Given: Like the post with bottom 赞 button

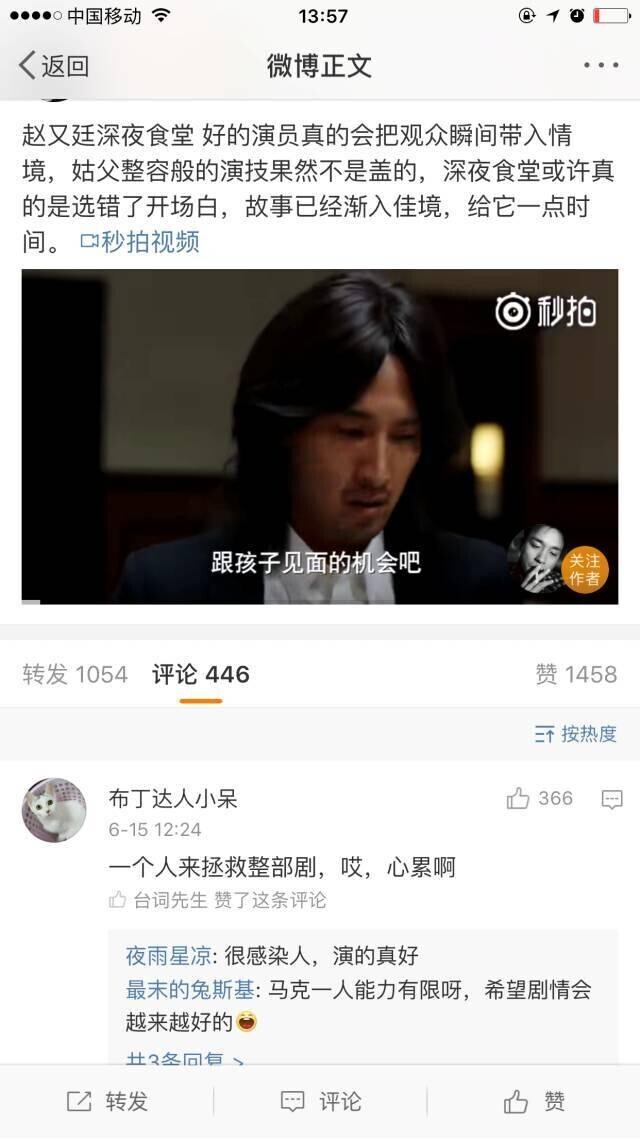Looking at the screenshot, I should 534,1101.
